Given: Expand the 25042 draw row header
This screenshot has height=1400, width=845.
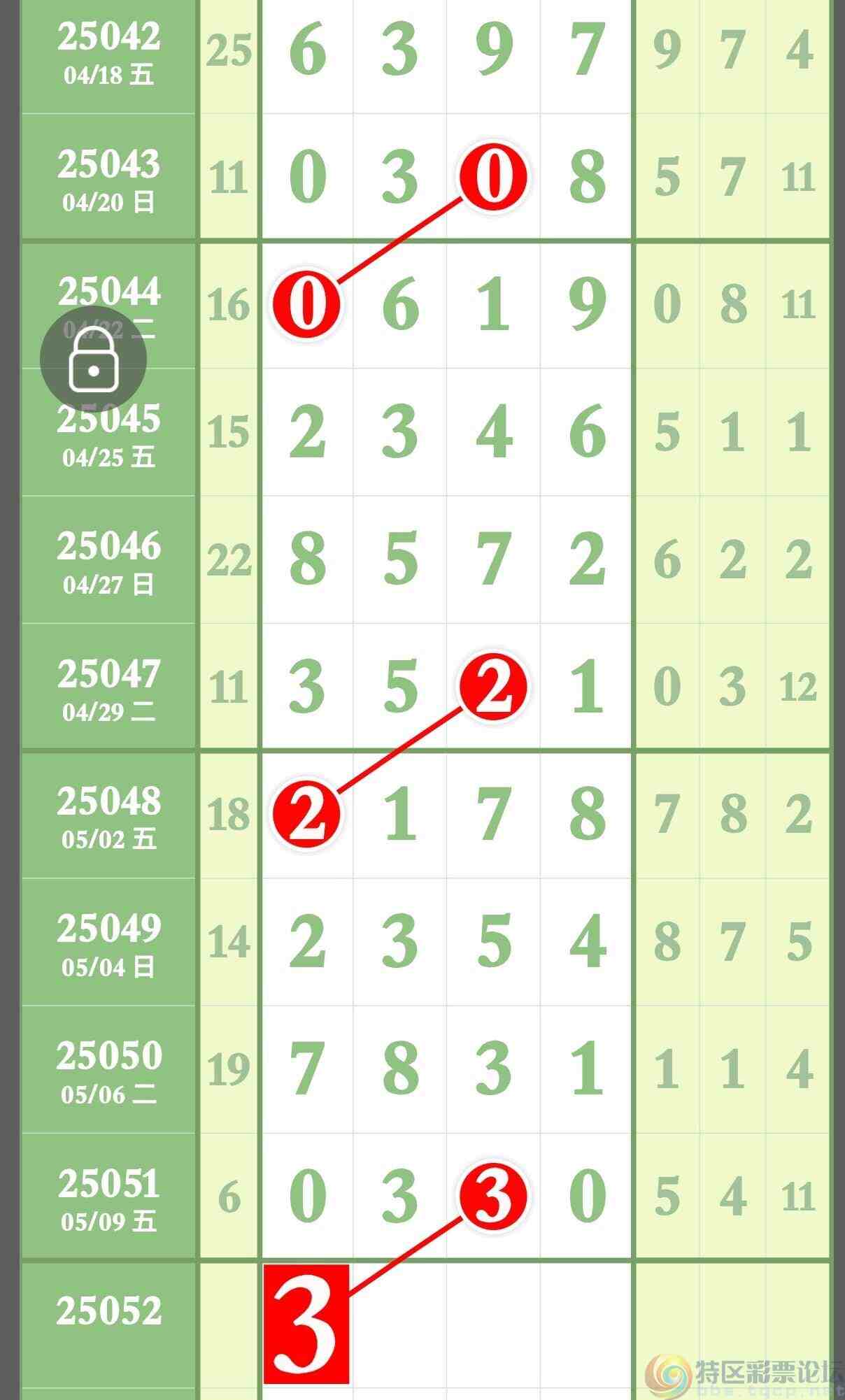Looking at the screenshot, I should (108, 52).
